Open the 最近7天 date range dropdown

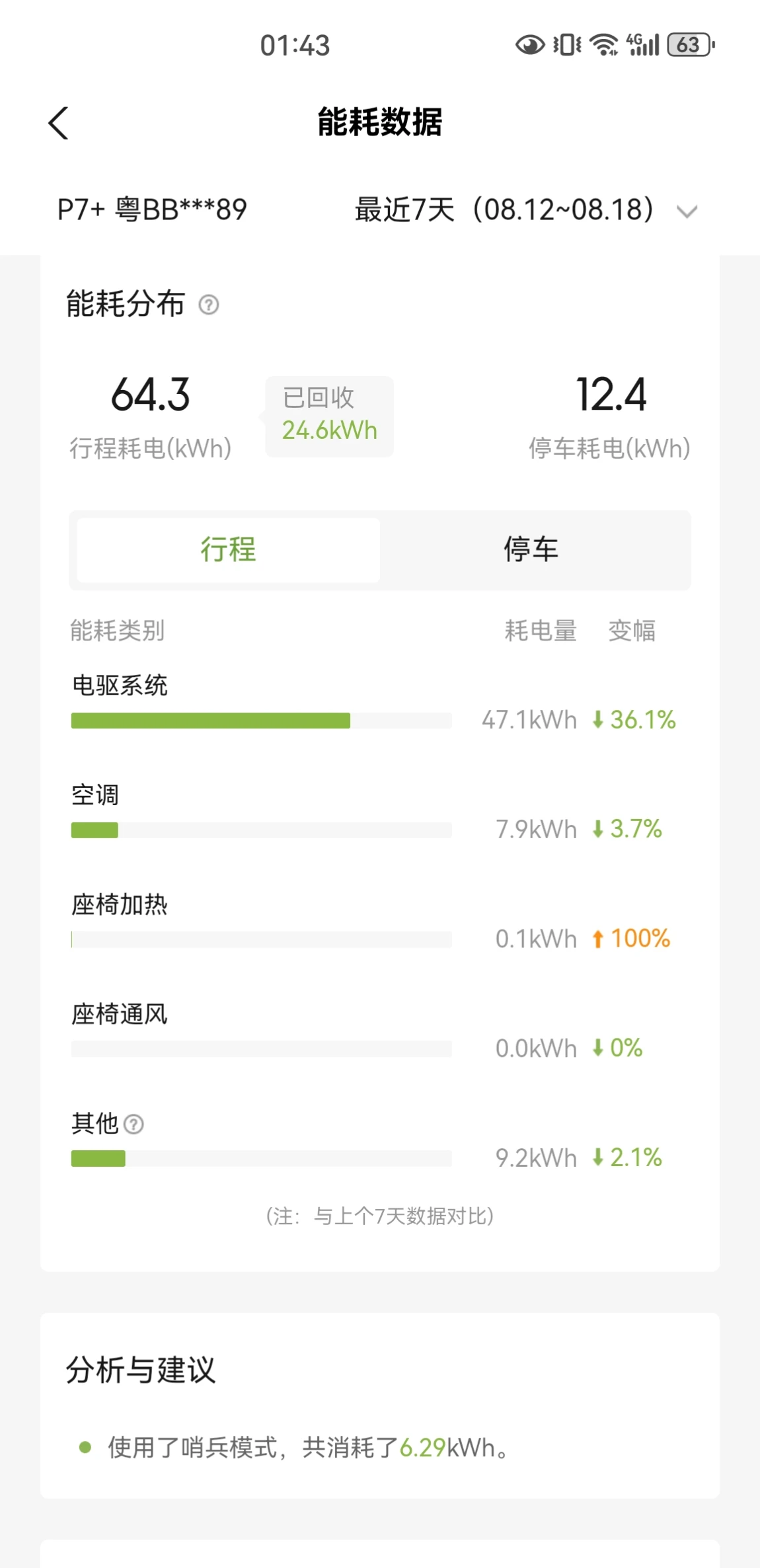526,210
